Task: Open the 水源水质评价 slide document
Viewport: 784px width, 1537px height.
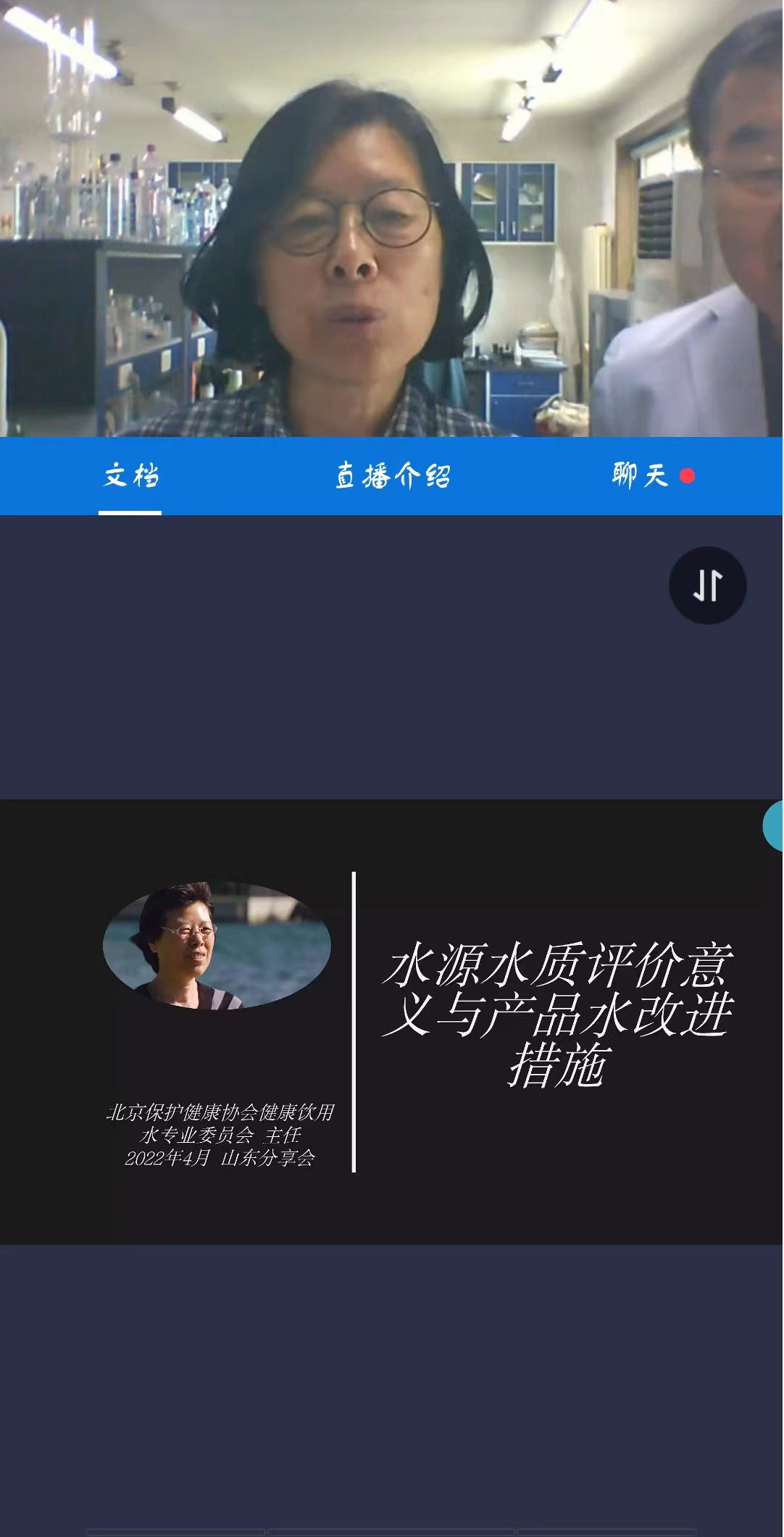Action: (x=391, y=1022)
